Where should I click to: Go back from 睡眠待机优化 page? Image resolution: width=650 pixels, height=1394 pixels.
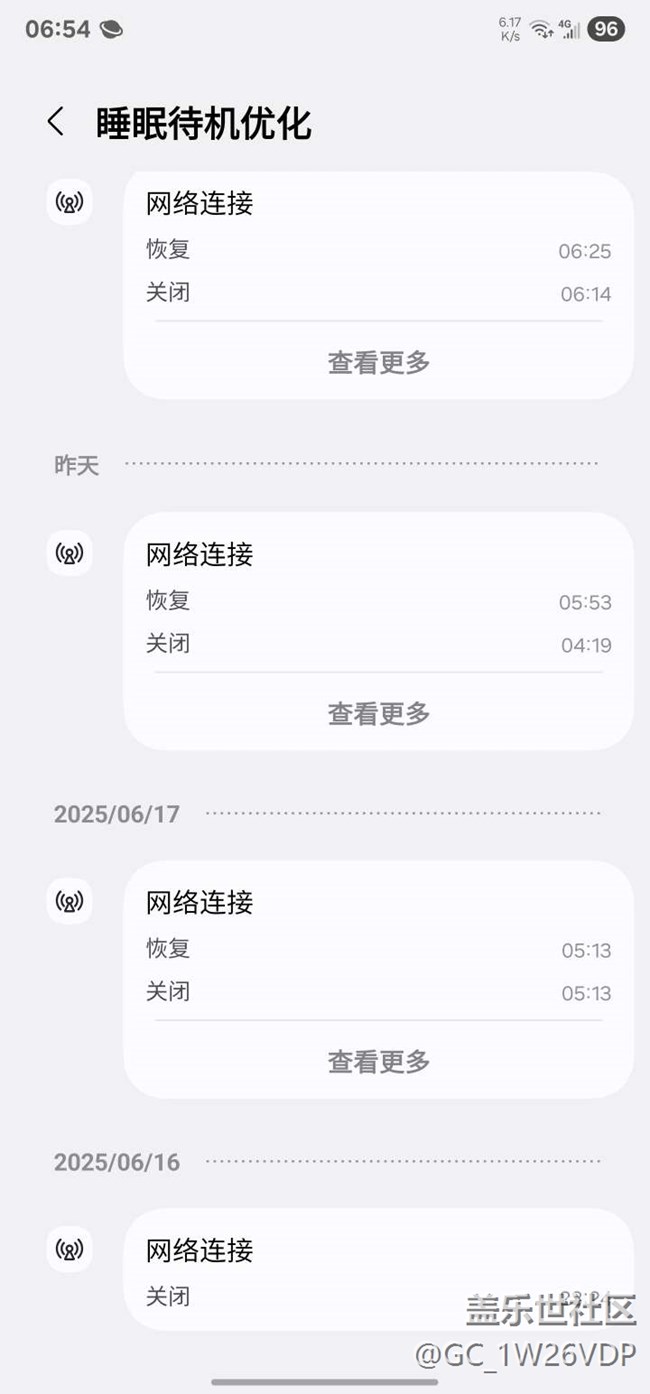coord(56,123)
